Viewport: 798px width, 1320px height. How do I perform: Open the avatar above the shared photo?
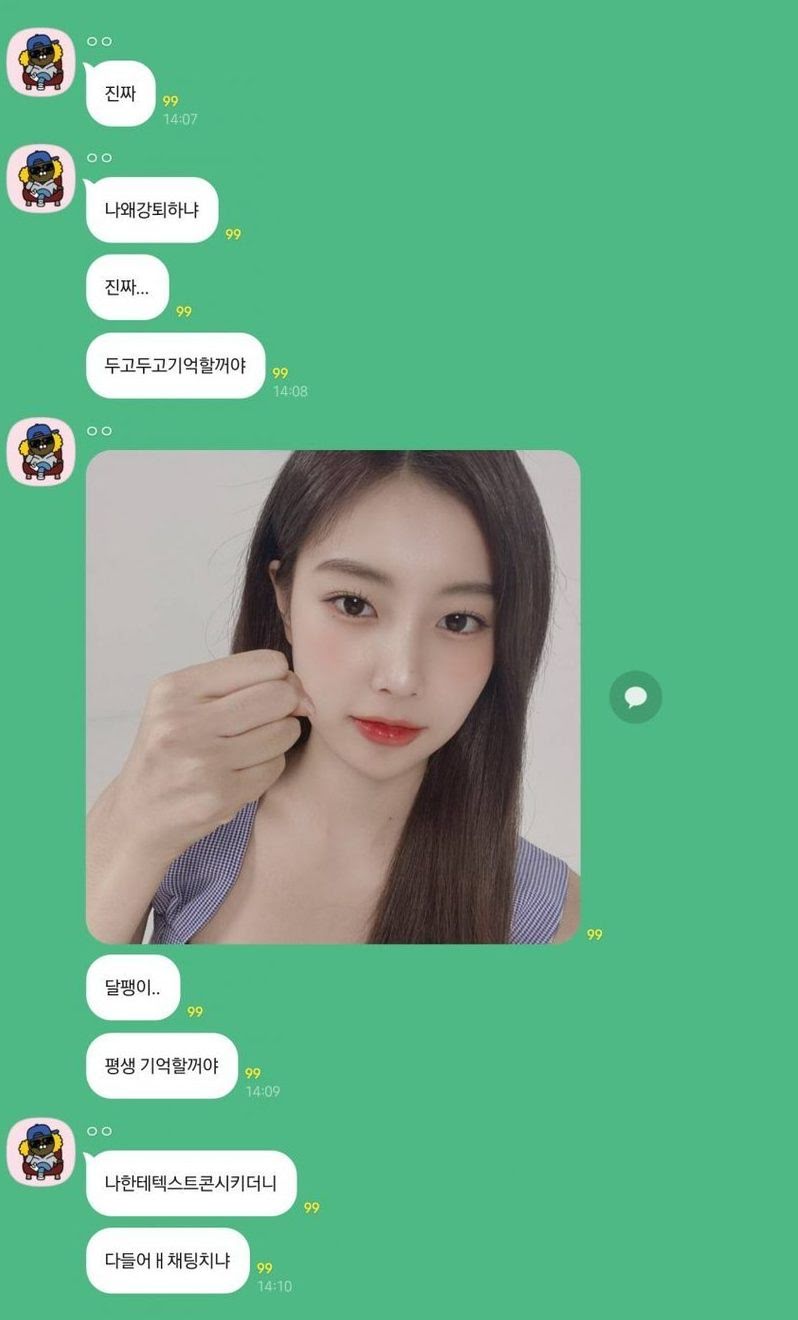(41, 451)
